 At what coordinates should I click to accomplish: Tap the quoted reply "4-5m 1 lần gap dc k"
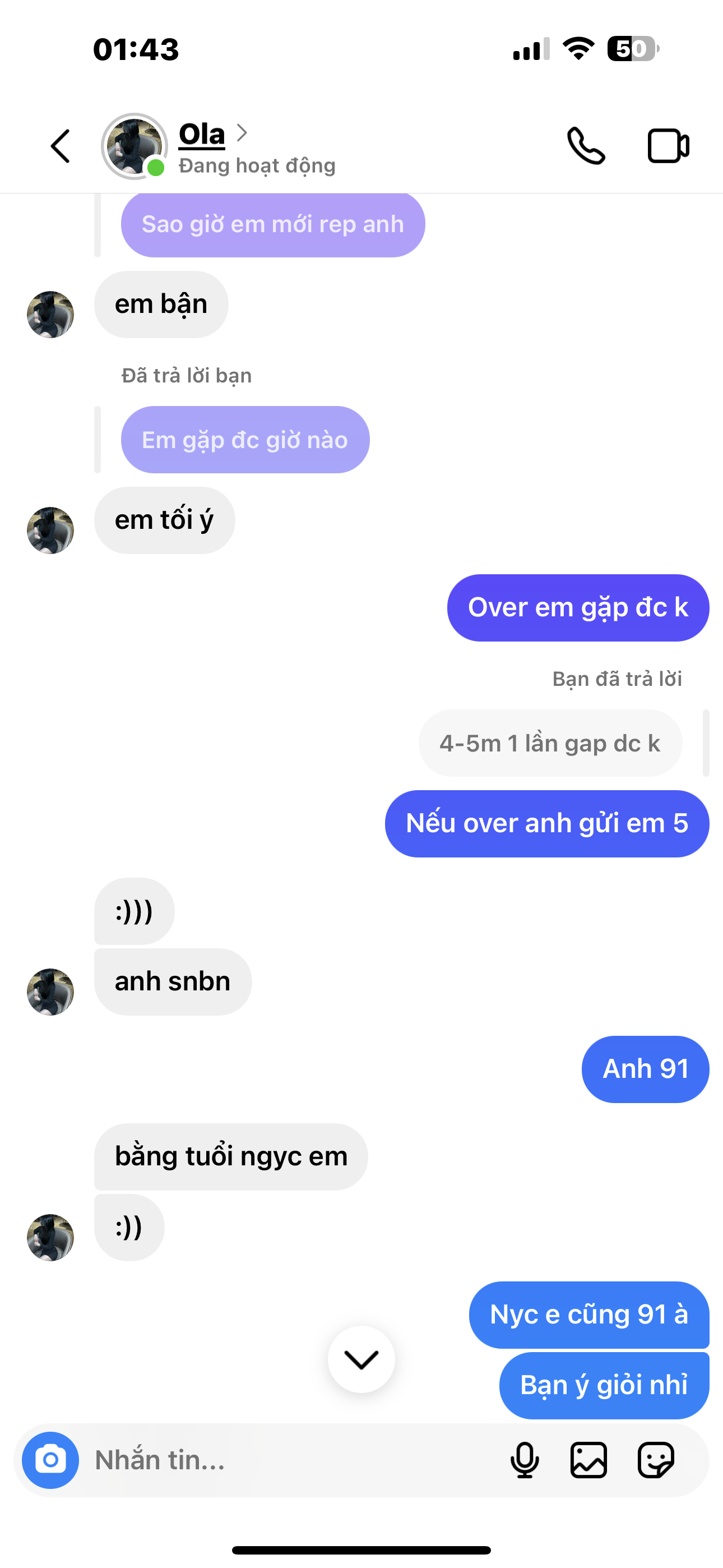point(550,743)
